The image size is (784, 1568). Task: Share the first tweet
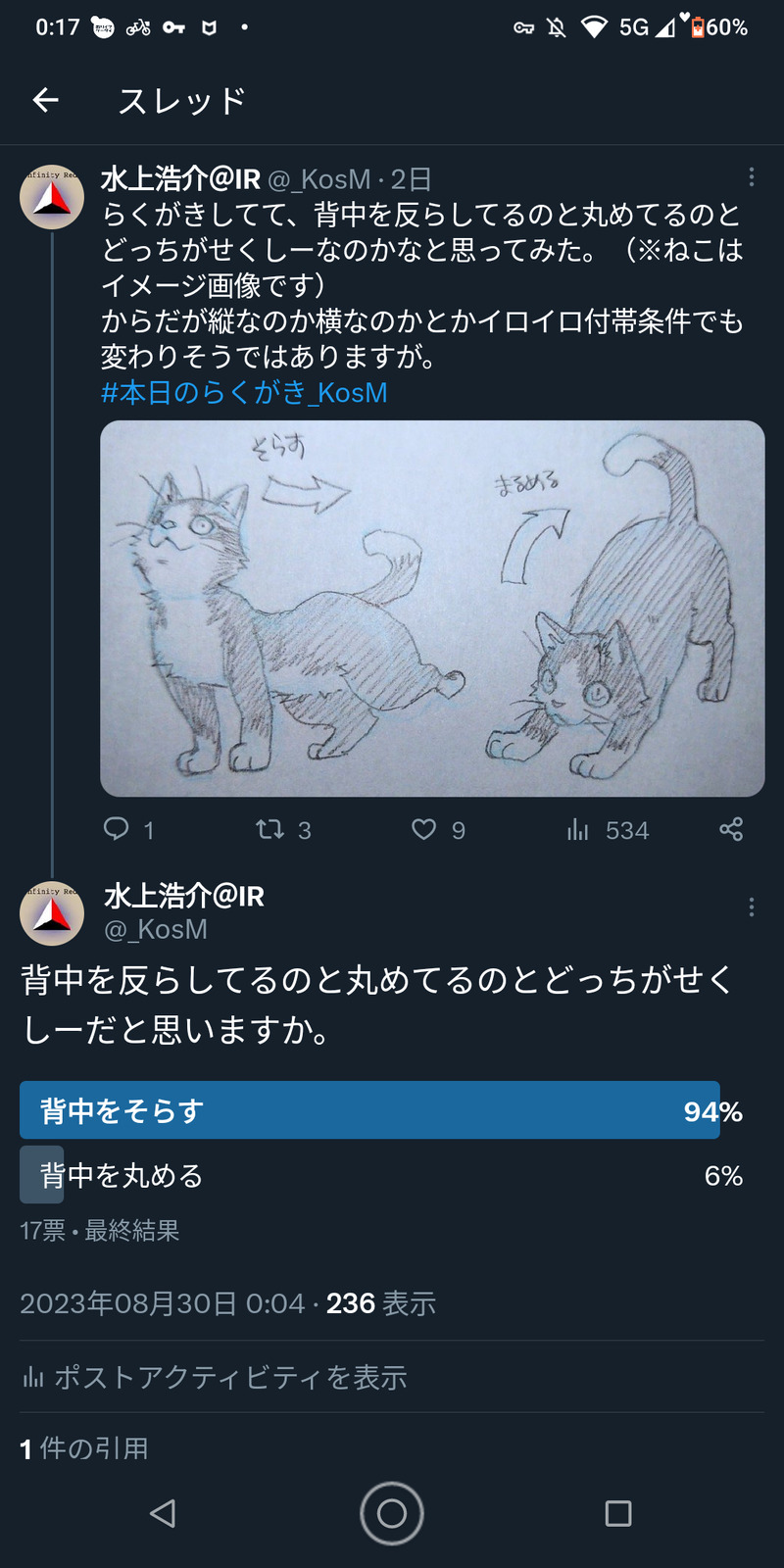click(x=731, y=830)
